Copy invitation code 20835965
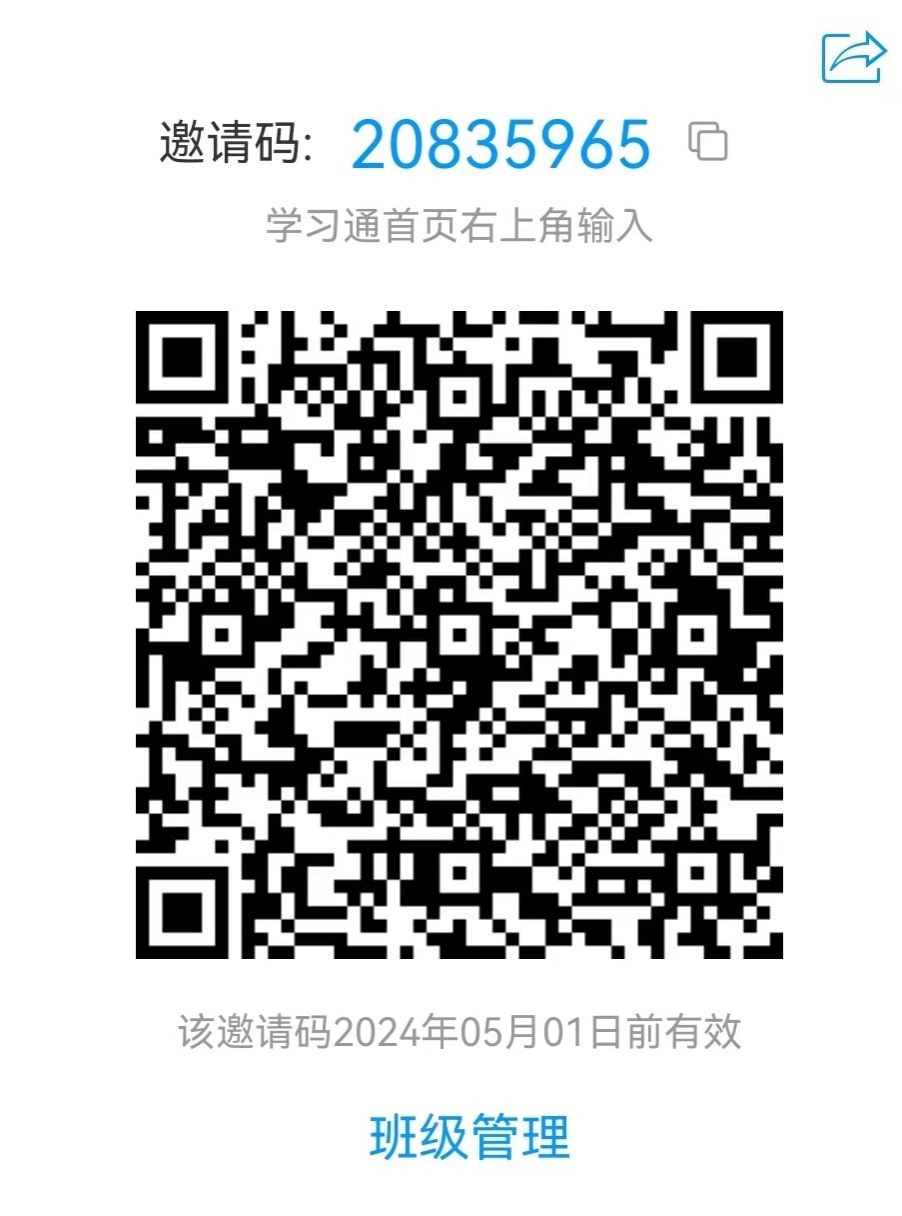This screenshot has height=1216, width=902. (708, 142)
